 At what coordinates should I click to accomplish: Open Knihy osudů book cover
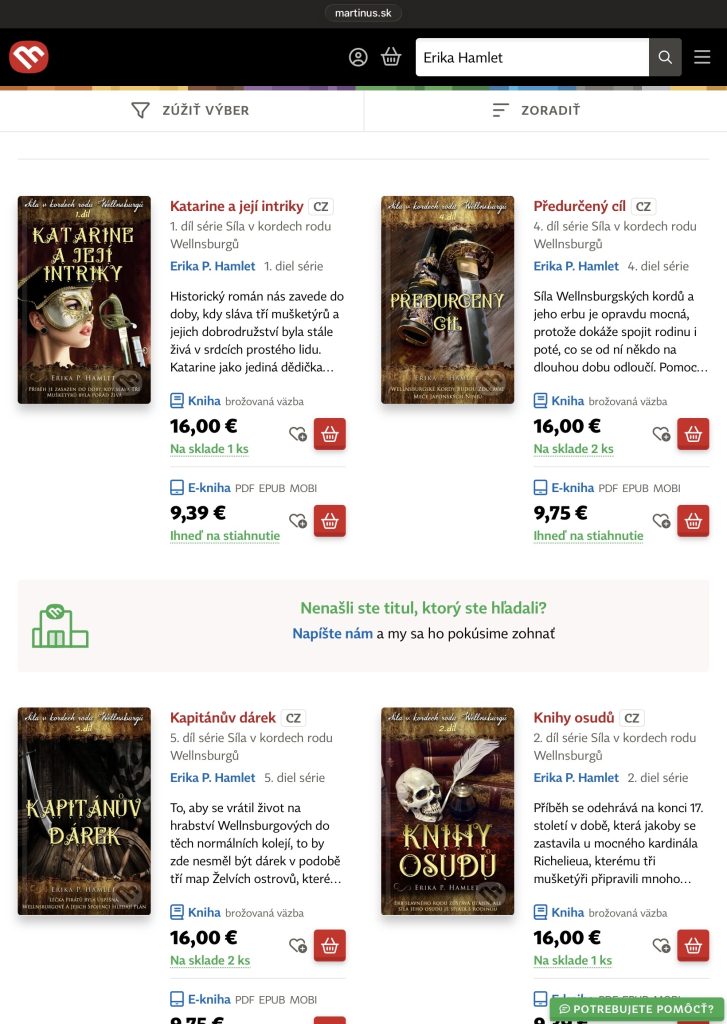(447, 811)
